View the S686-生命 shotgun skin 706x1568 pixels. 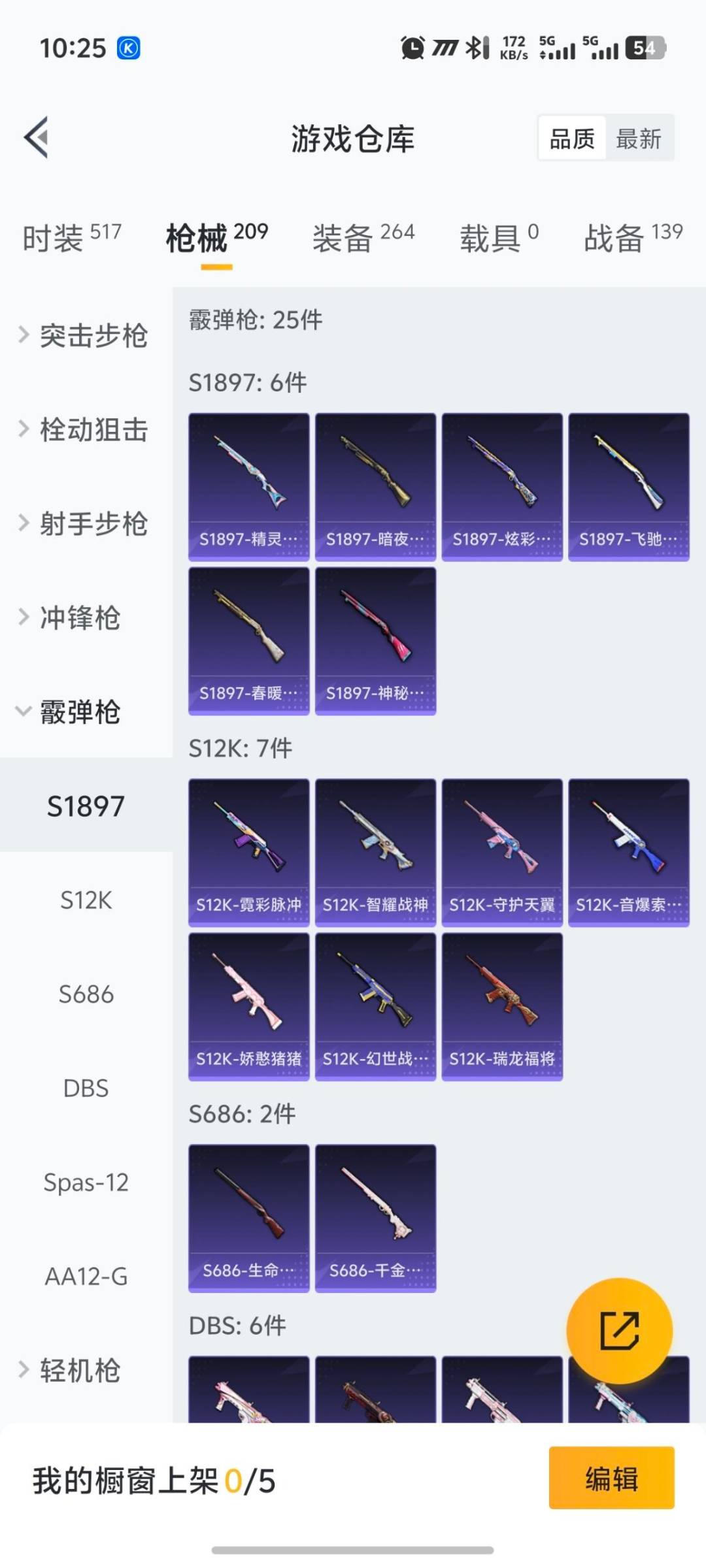click(x=248, y=1215)
